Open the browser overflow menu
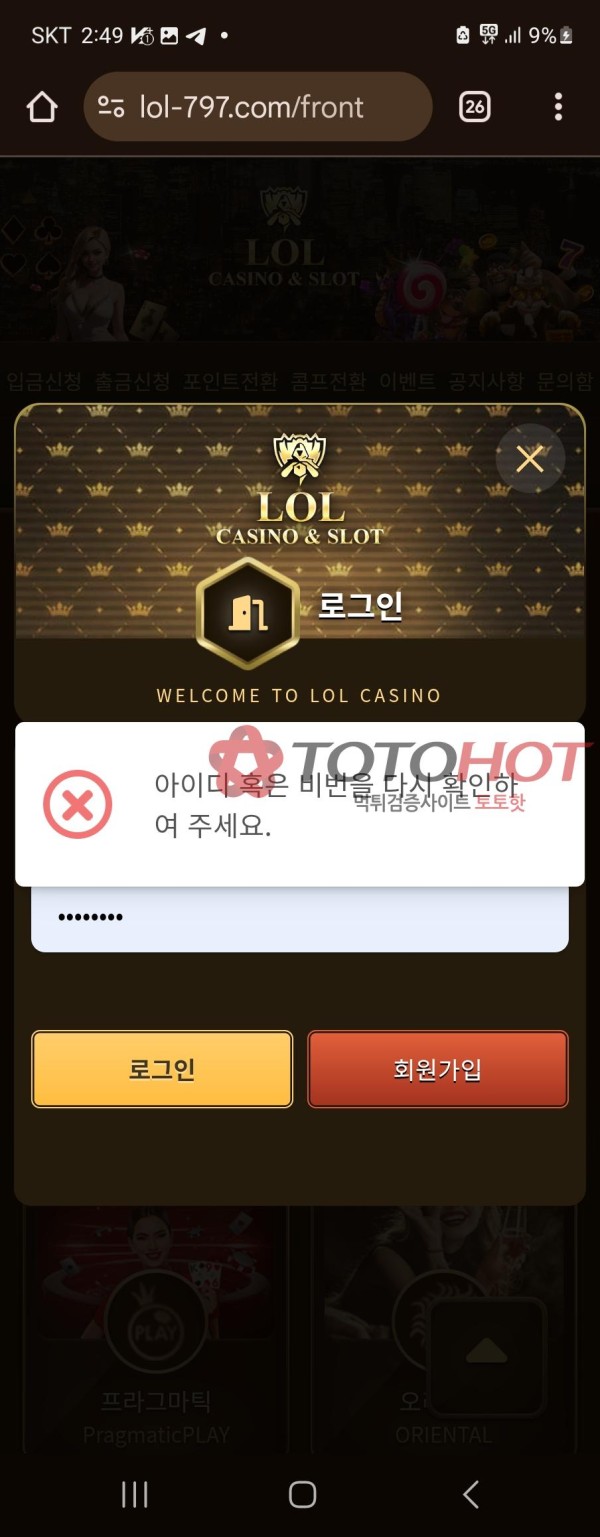Image resolution: width=600 pixels, height=1537 pixels. pyautogui.click(x=558, y=107)
